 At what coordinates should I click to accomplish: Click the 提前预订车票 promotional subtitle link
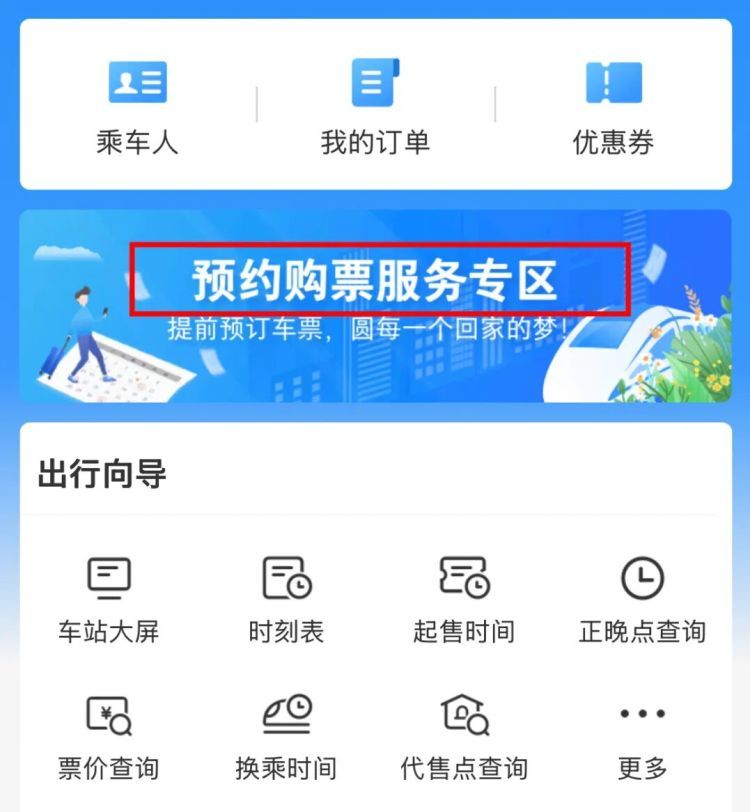(x=375, y=320)
